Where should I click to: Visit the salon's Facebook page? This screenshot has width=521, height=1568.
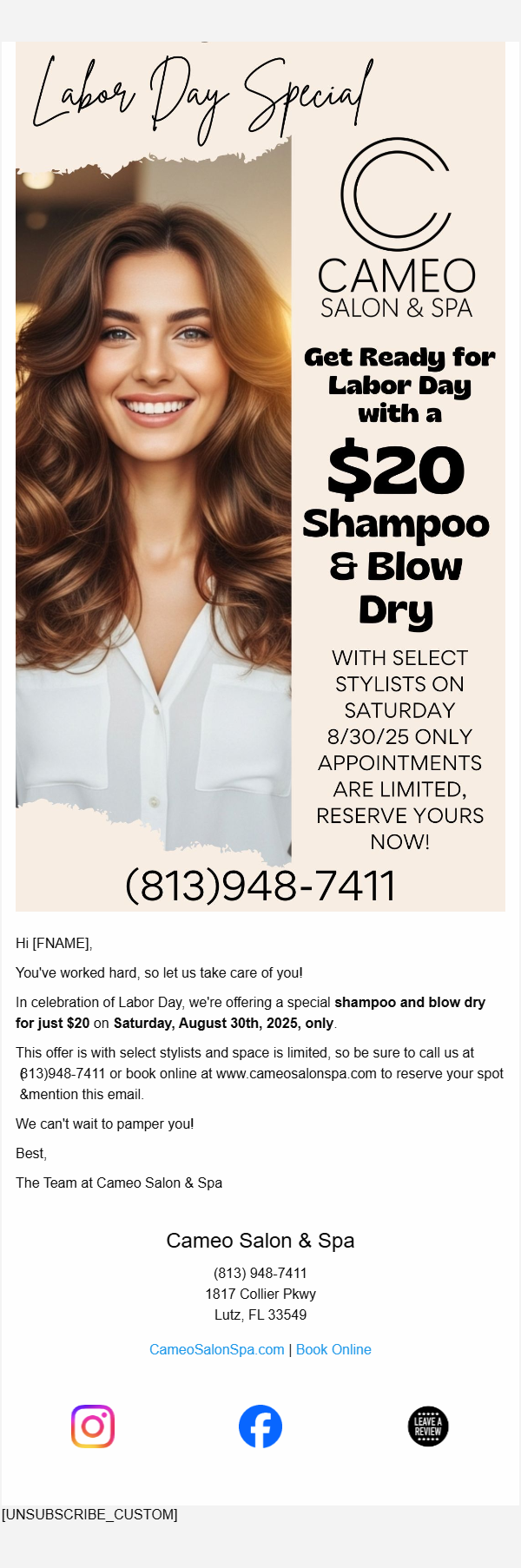tap(260, 1426)
